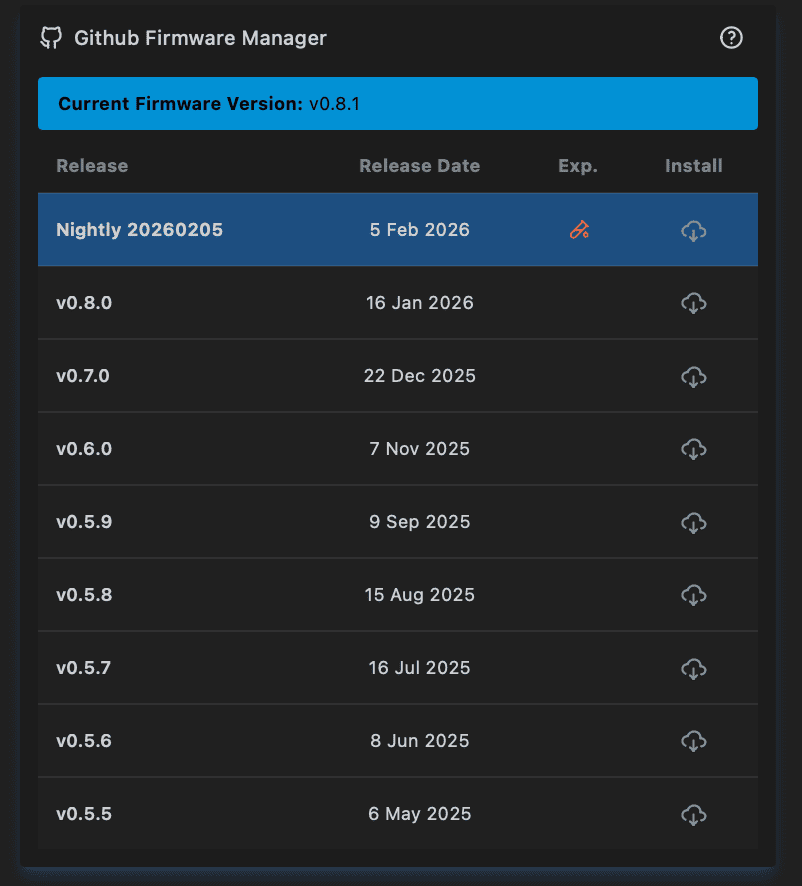The width and height of the screenshot is (802, 886).
Task: Download and install firmware v0.8.0
Action: (694, 302)
